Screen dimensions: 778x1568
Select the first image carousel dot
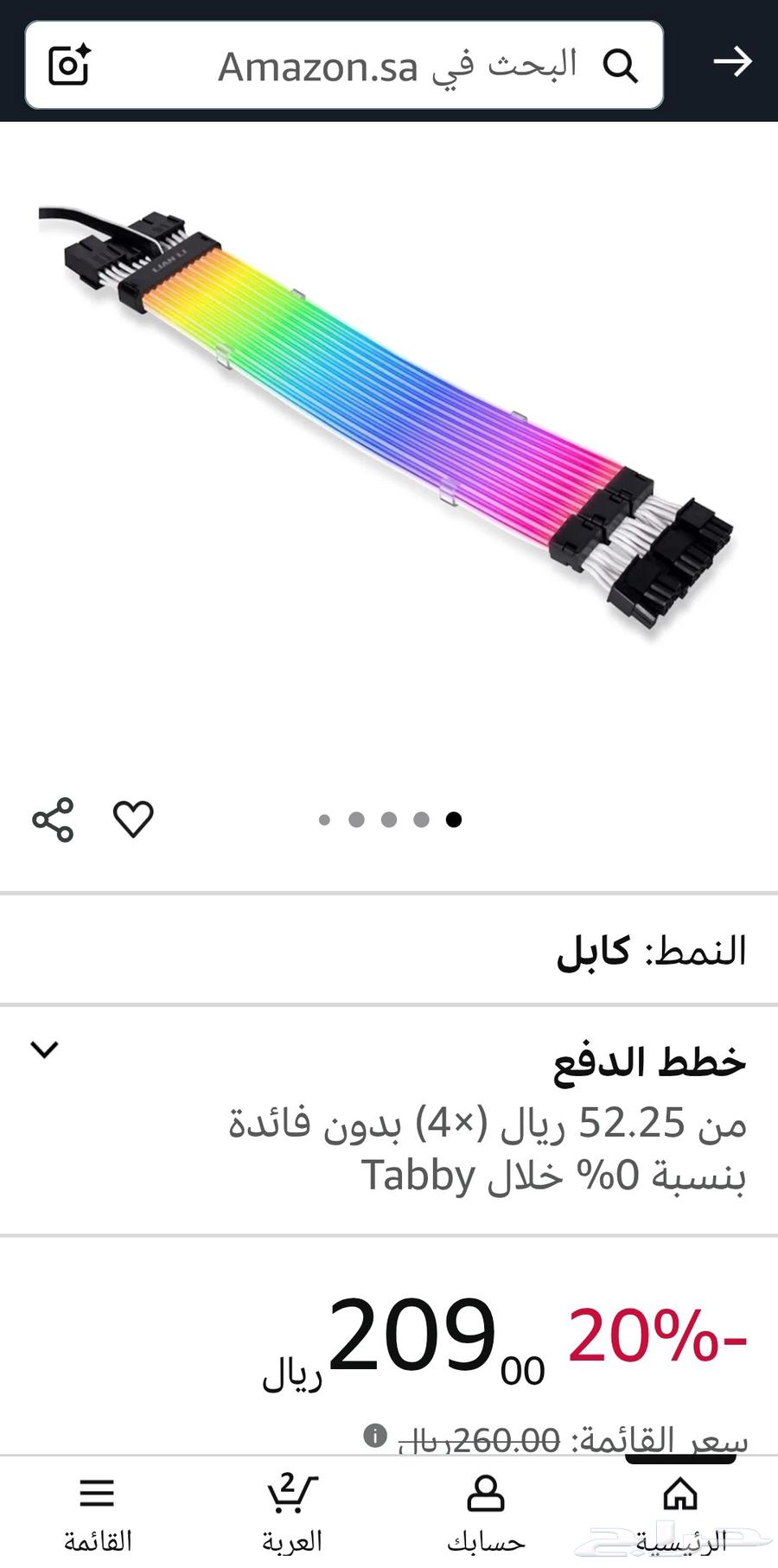[x=326, y=819]
